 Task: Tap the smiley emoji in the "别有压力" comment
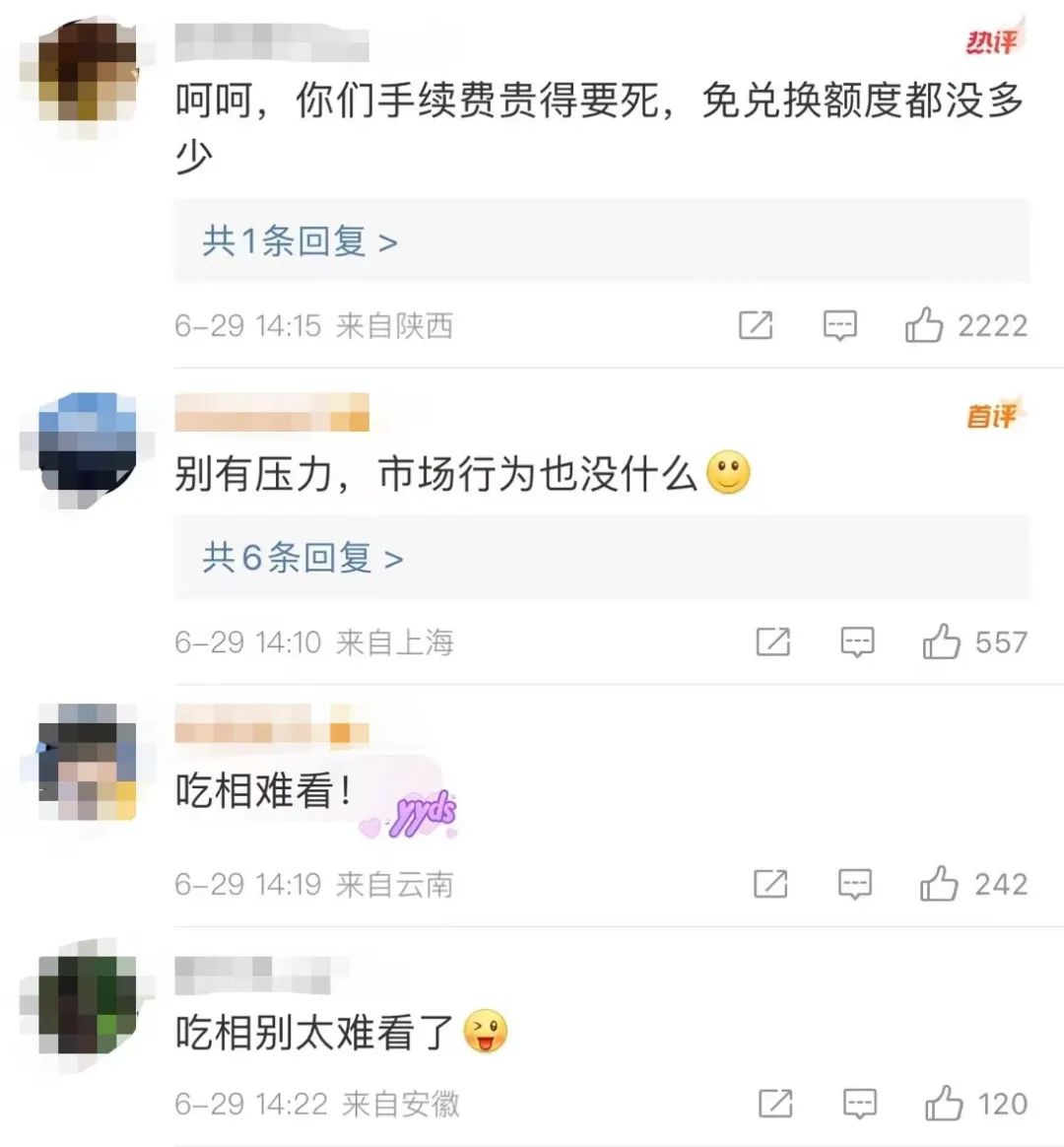(729, 472)
